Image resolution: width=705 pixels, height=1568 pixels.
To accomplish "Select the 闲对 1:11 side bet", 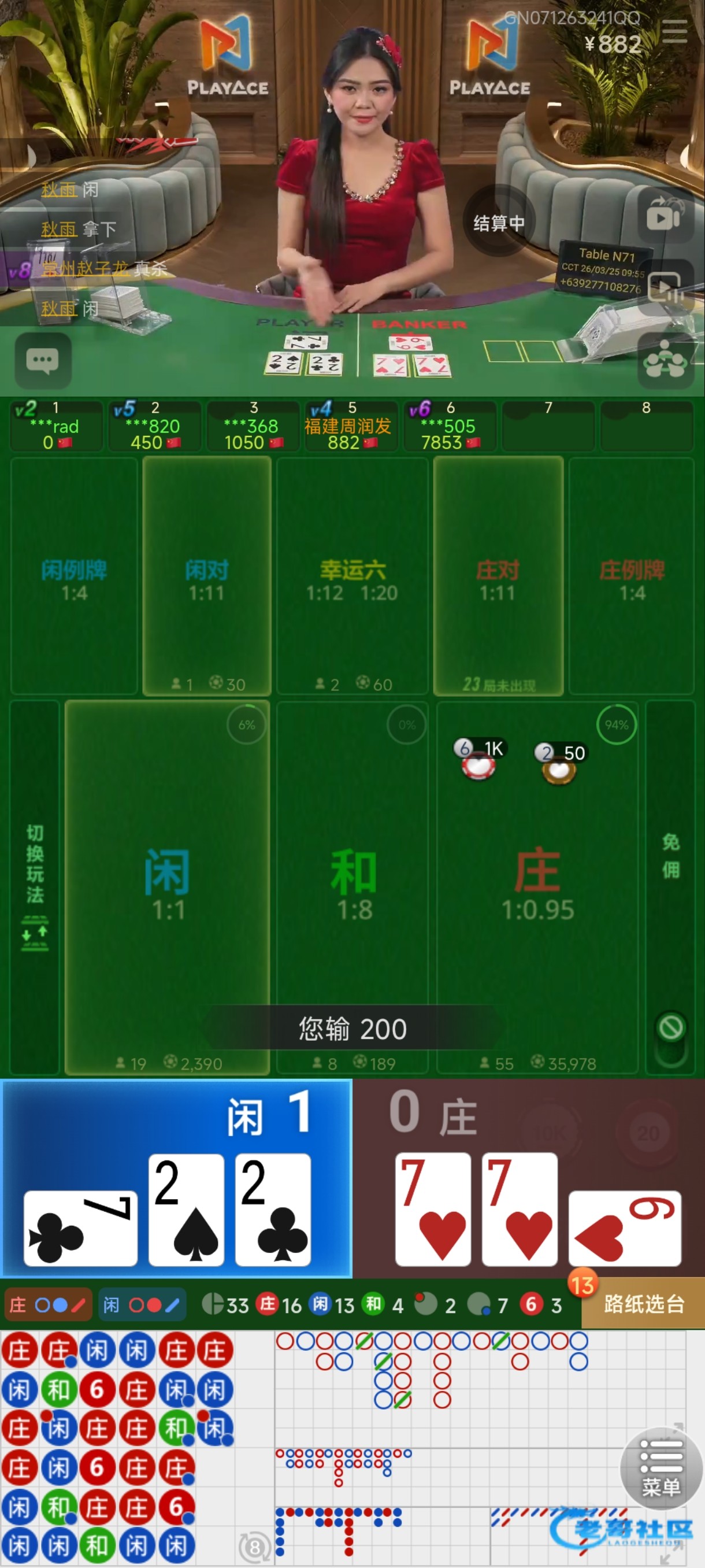I will pyautogui.click(x=207, y=576).
